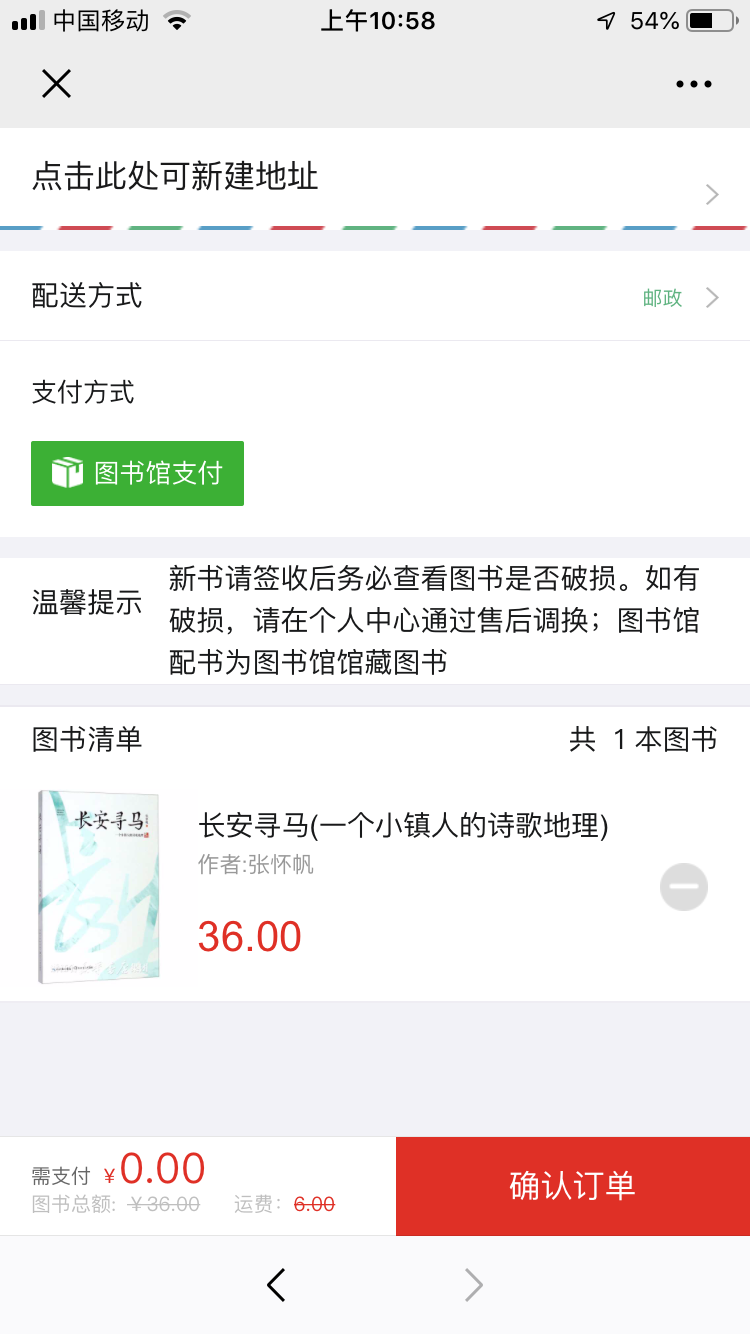Open the 长安寻马 book cover
The width and height of the screenshot is (750, 1334).
[x=98, y=887]
